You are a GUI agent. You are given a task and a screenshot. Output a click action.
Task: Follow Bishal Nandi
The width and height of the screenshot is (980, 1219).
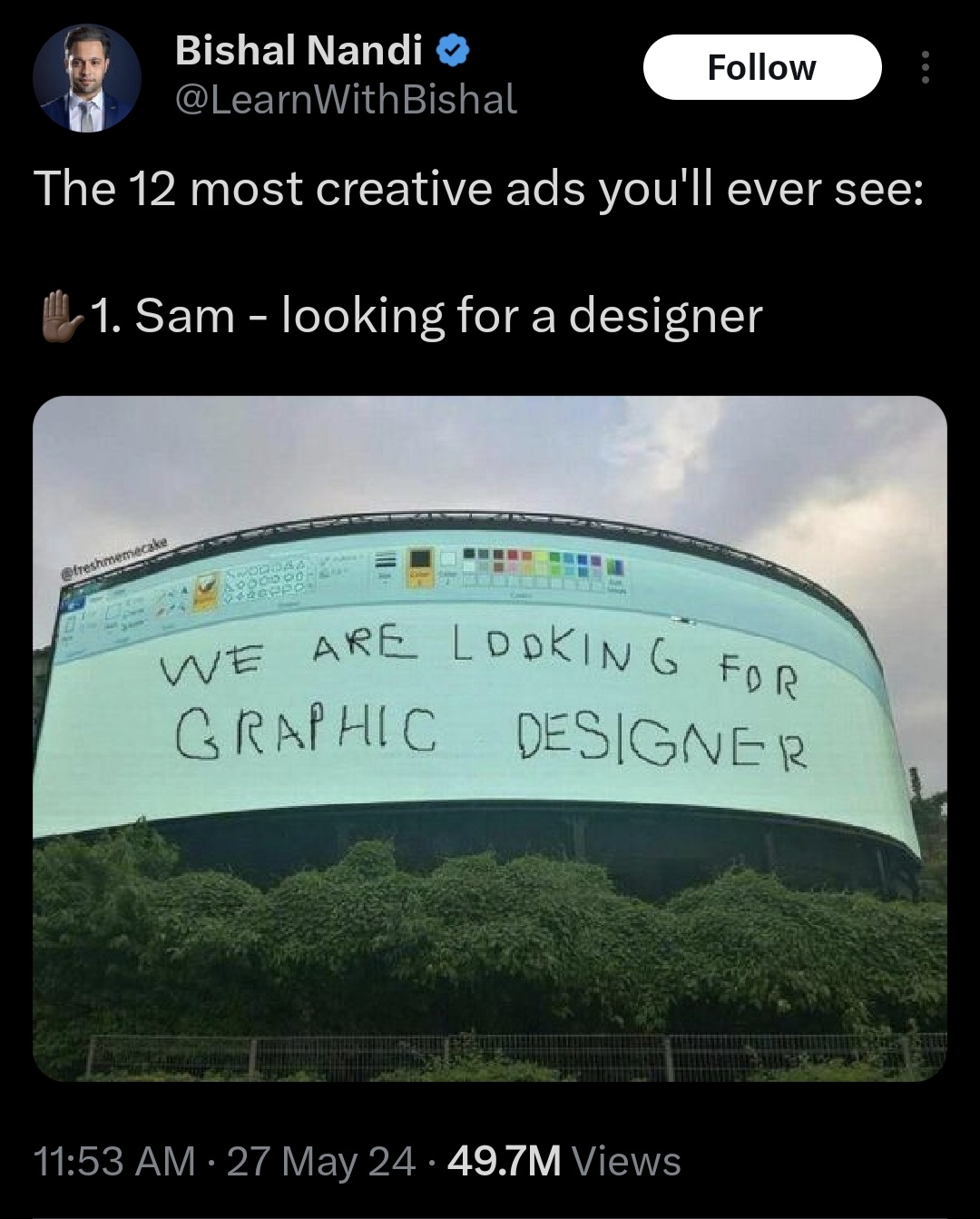761,67
